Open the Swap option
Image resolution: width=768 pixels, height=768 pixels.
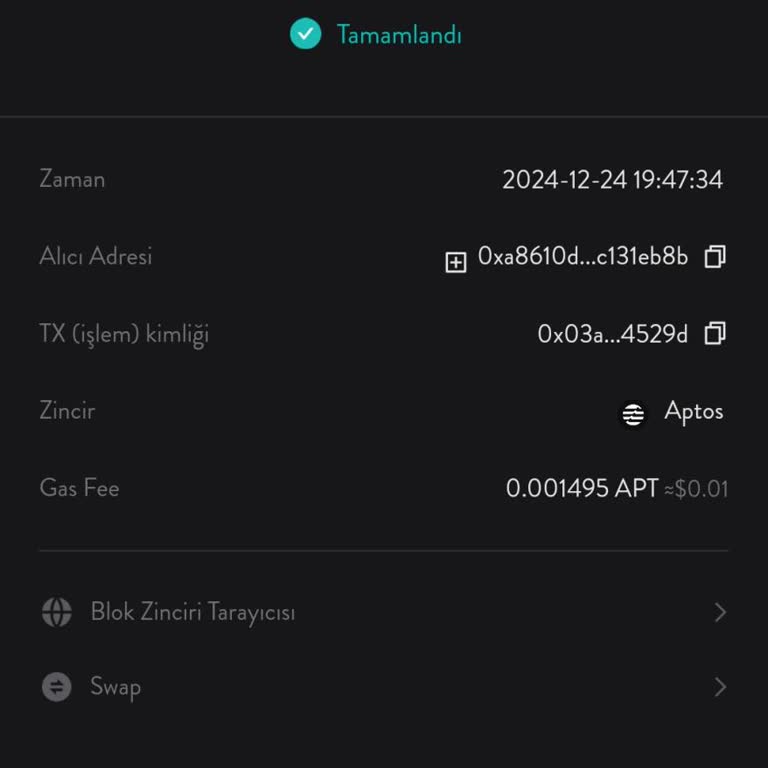coord(384,687)
